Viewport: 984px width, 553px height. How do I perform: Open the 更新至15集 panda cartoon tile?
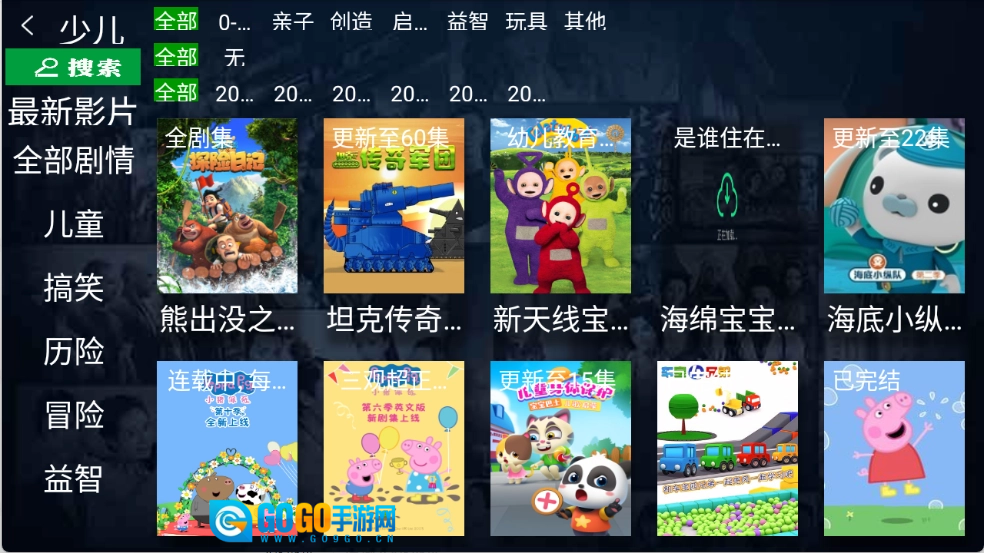(560, 448)
